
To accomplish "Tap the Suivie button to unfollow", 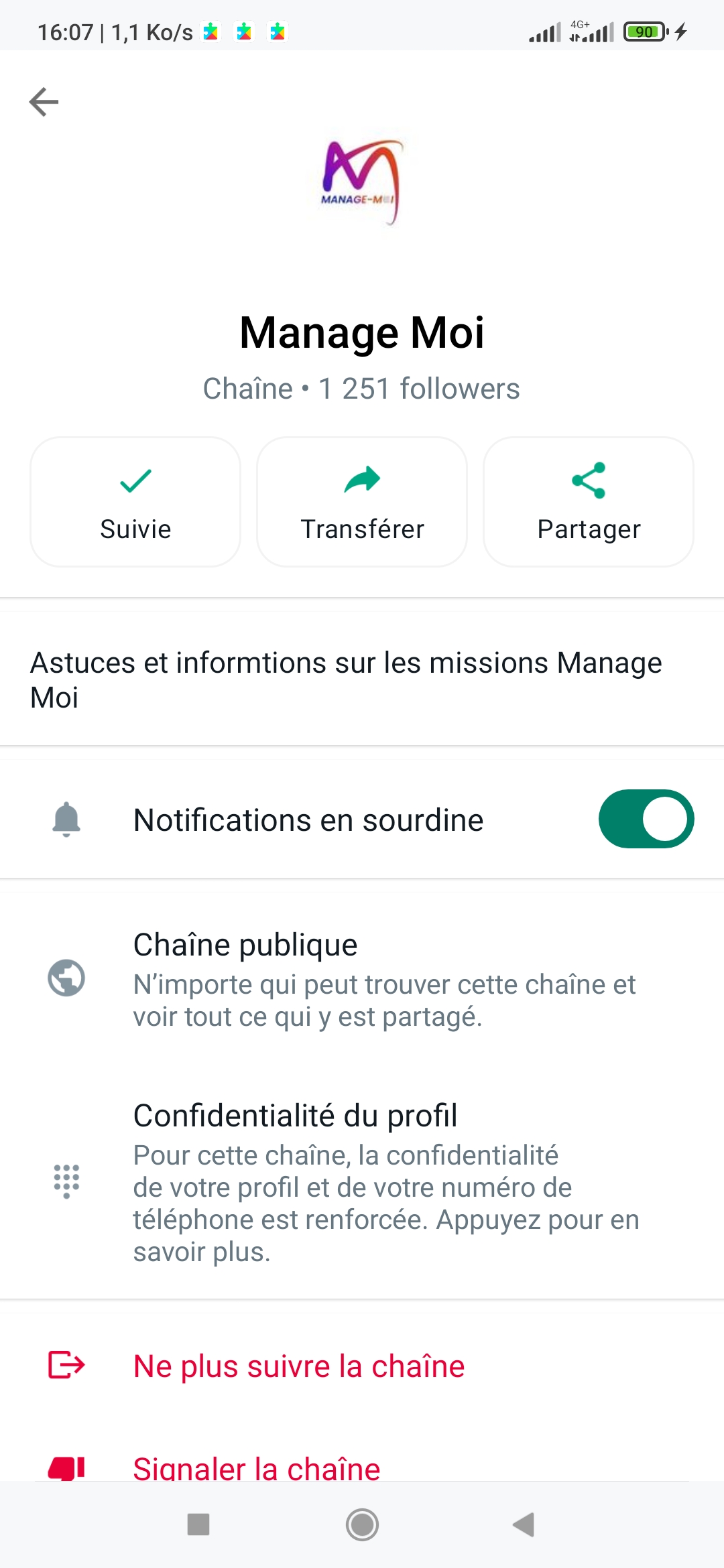I will coord(135,502).
